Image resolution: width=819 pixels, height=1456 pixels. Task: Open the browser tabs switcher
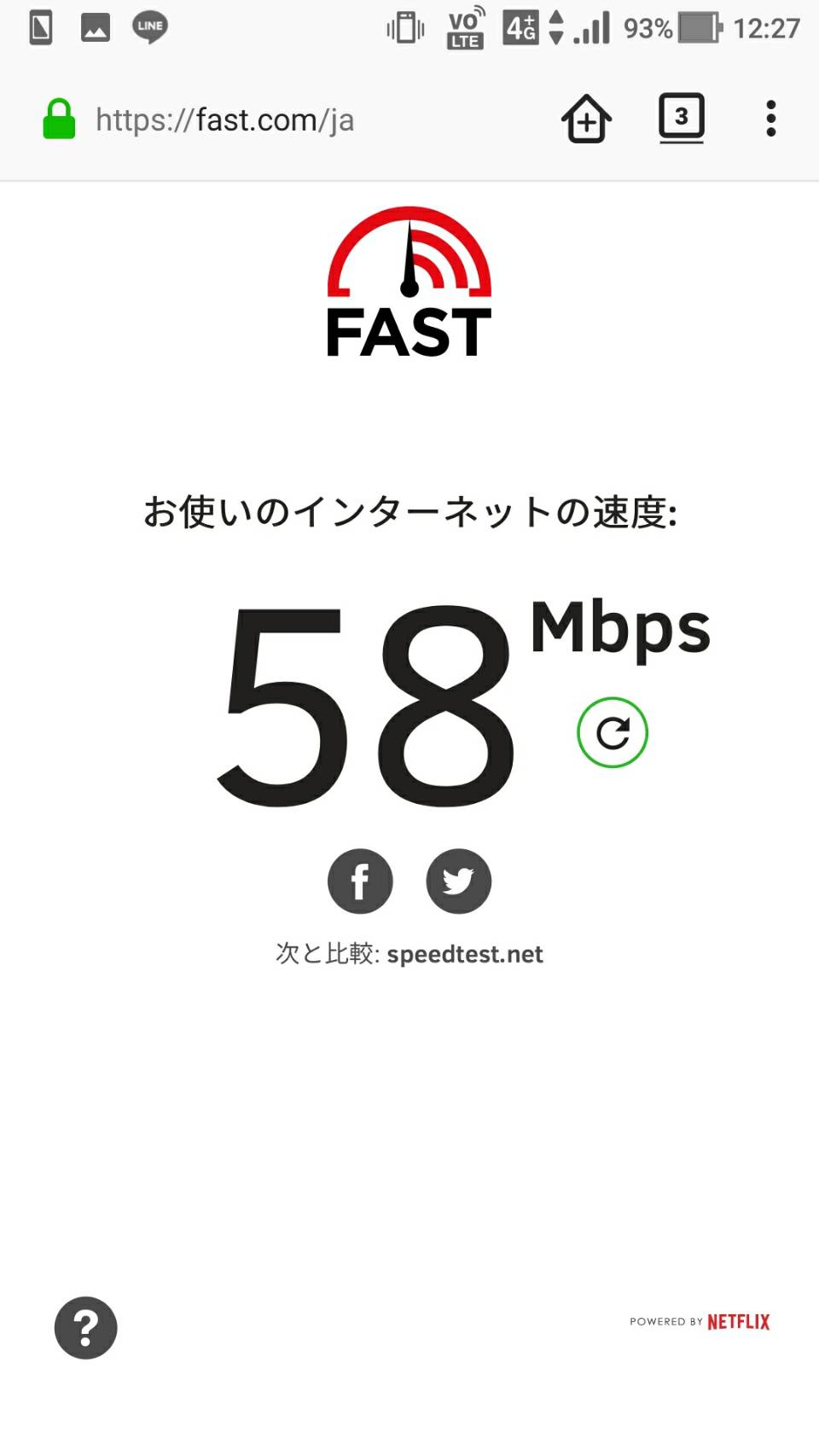681,118
